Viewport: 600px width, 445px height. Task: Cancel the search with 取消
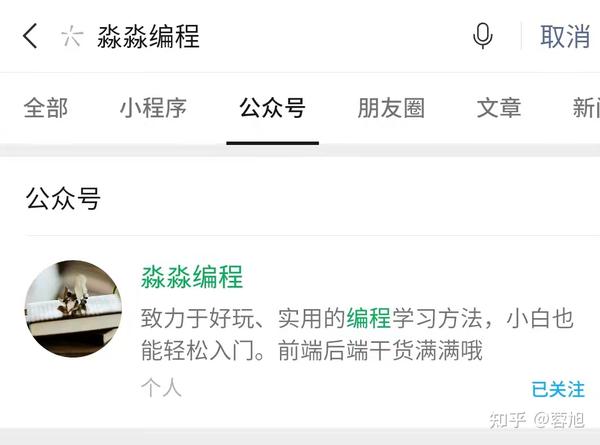click(x=564, y=37)
